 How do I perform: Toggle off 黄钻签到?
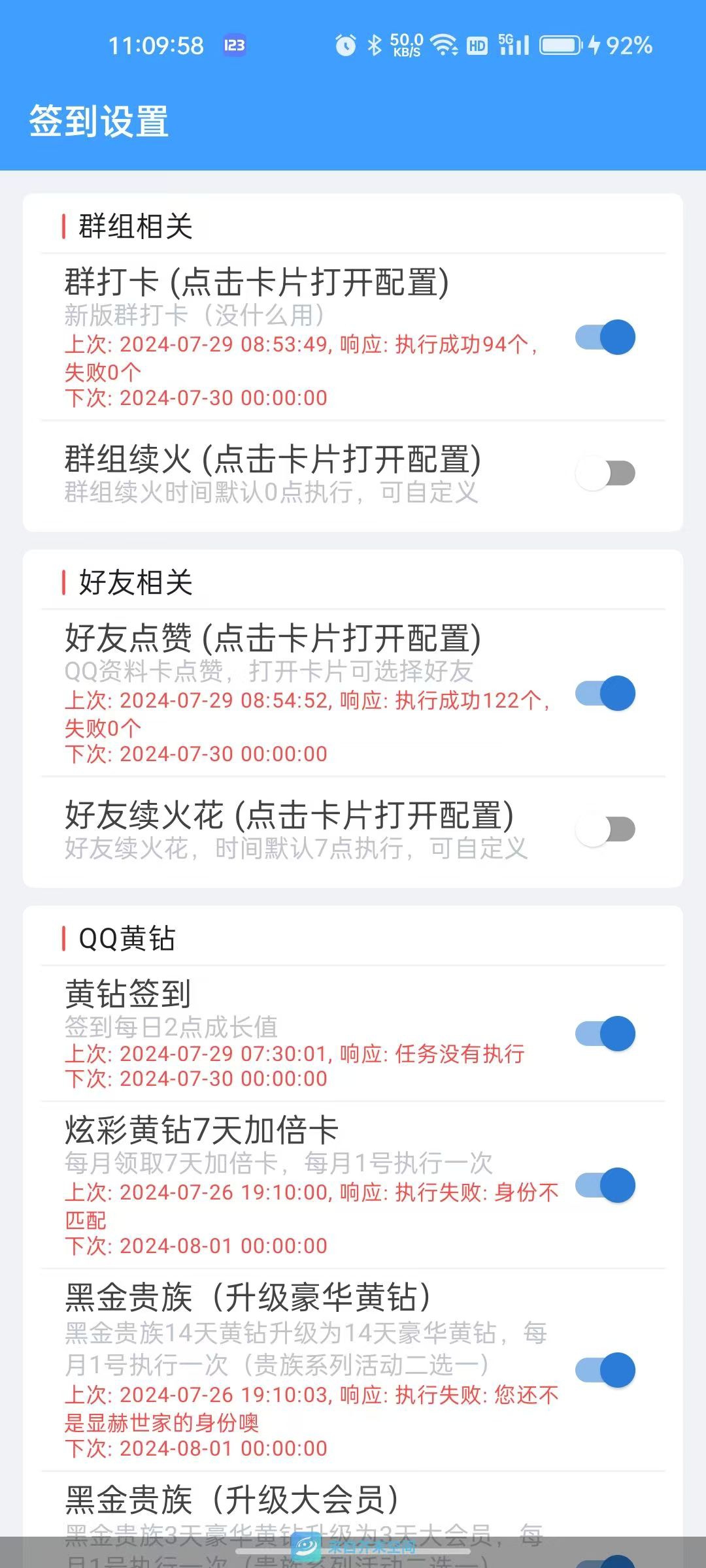click(605, 1034)
